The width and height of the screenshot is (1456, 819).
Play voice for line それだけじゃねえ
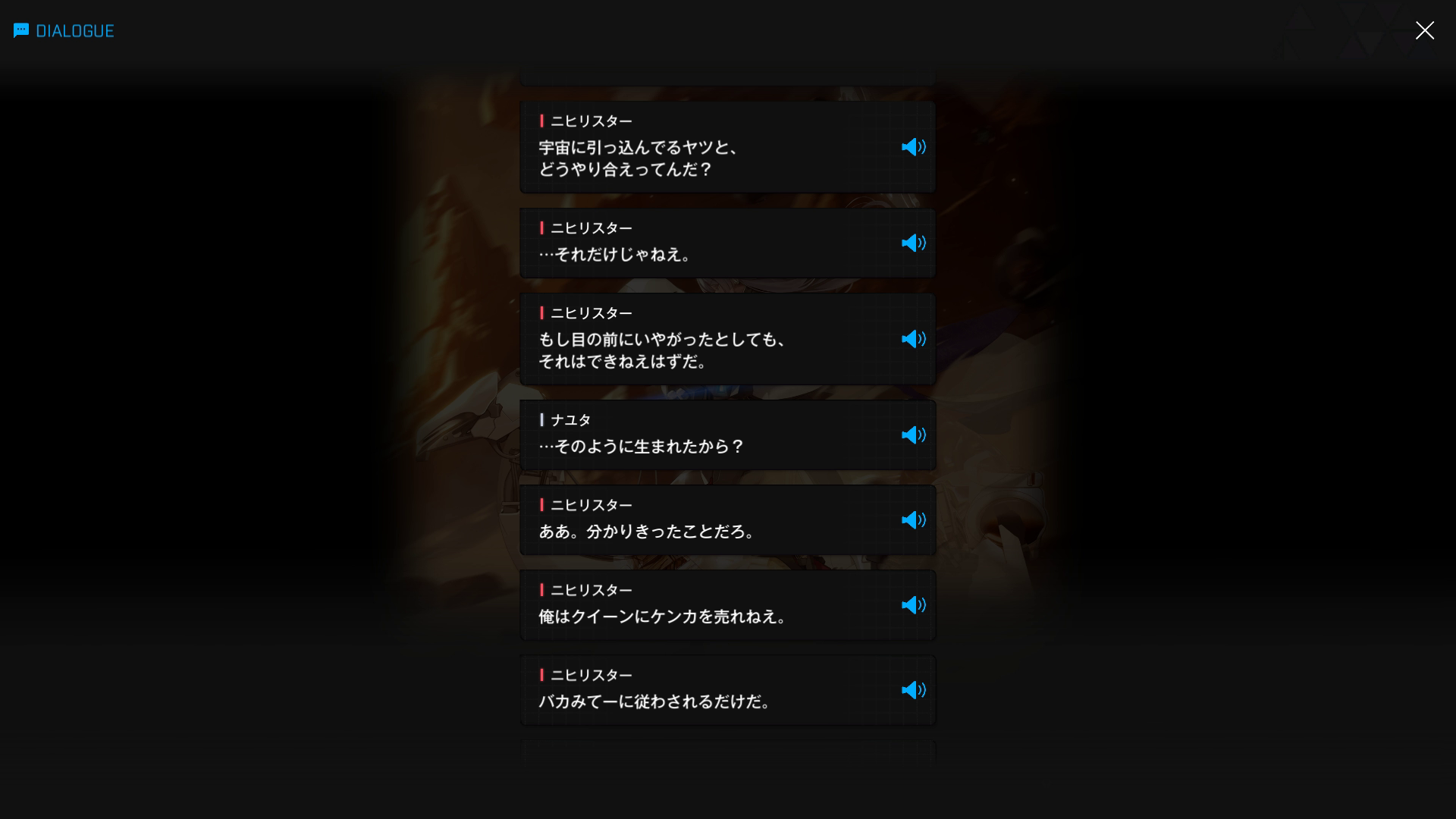point(913,243)
